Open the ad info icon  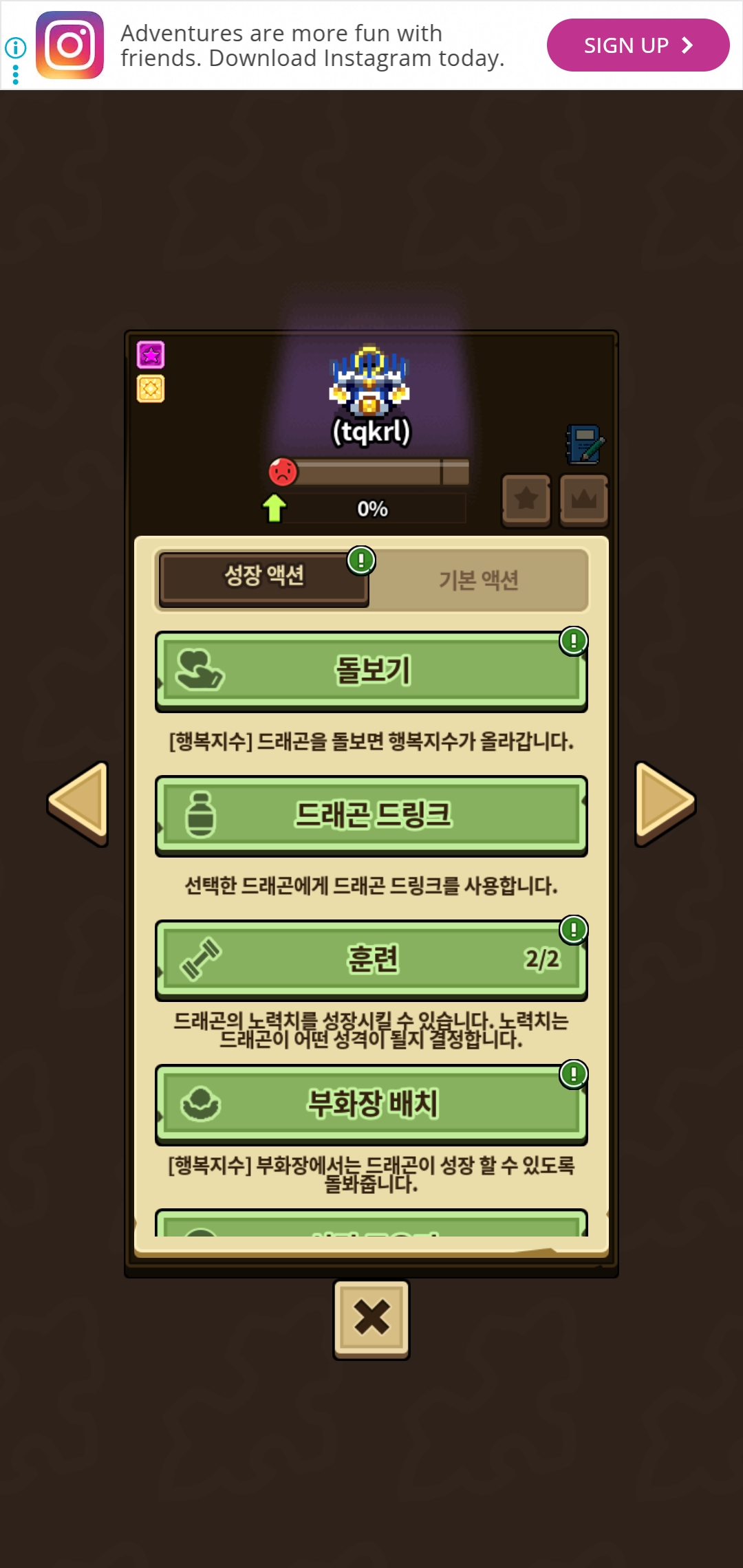tap(15, 48)
